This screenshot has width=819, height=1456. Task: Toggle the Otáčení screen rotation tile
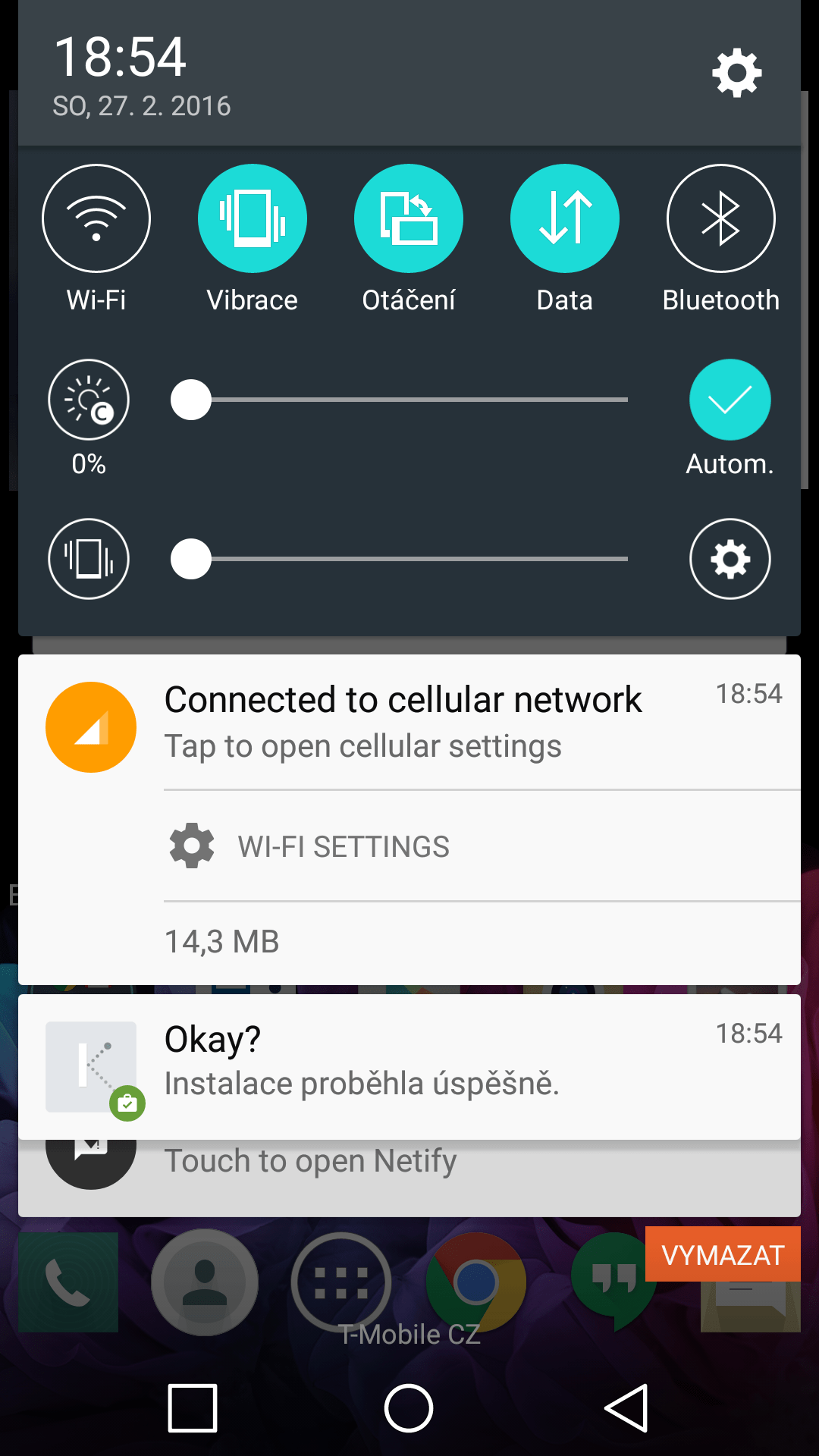pyautogui.click(x=409, y=218)
